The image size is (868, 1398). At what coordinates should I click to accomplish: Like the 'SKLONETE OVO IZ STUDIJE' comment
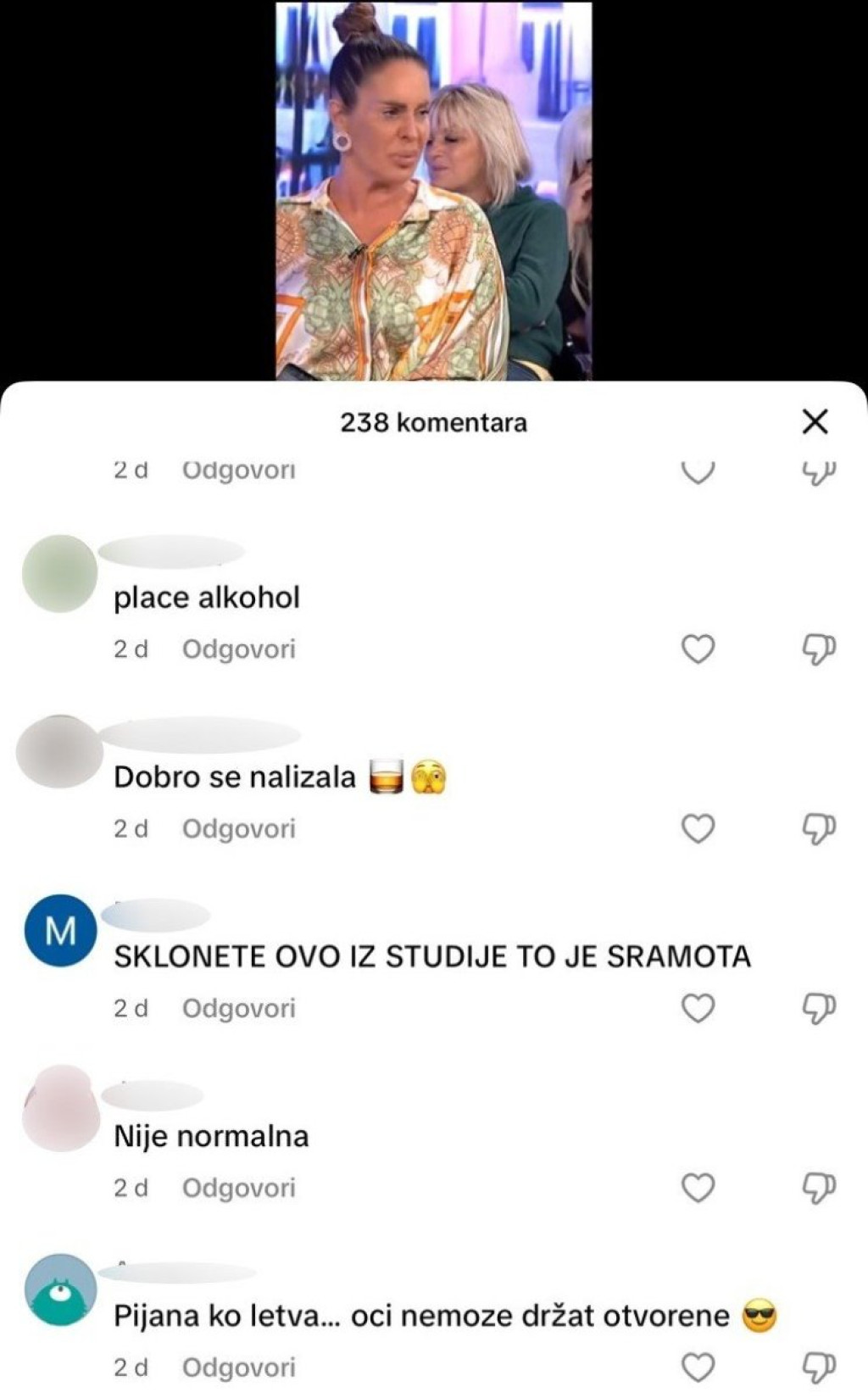pos(698,1009)
